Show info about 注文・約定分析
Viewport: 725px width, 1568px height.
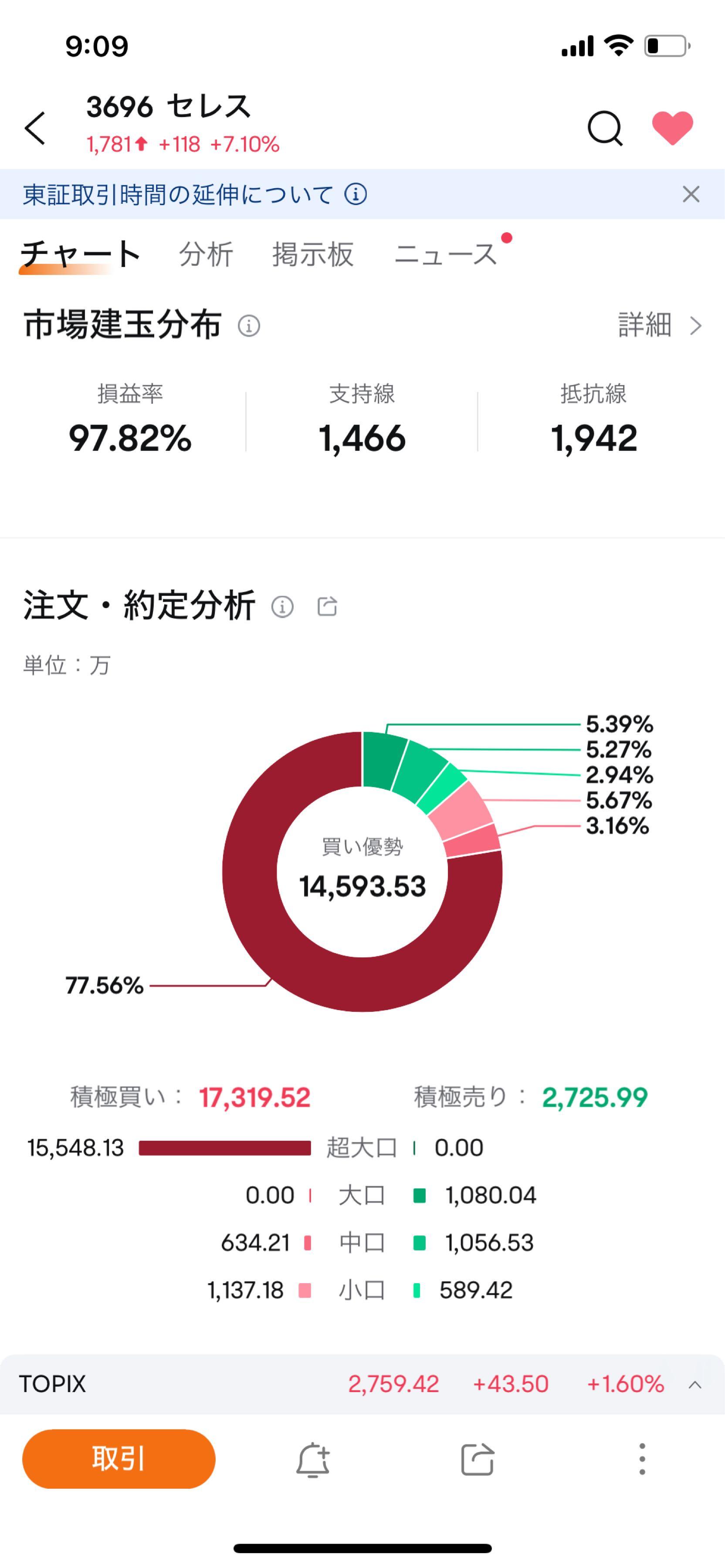point(282,607)
